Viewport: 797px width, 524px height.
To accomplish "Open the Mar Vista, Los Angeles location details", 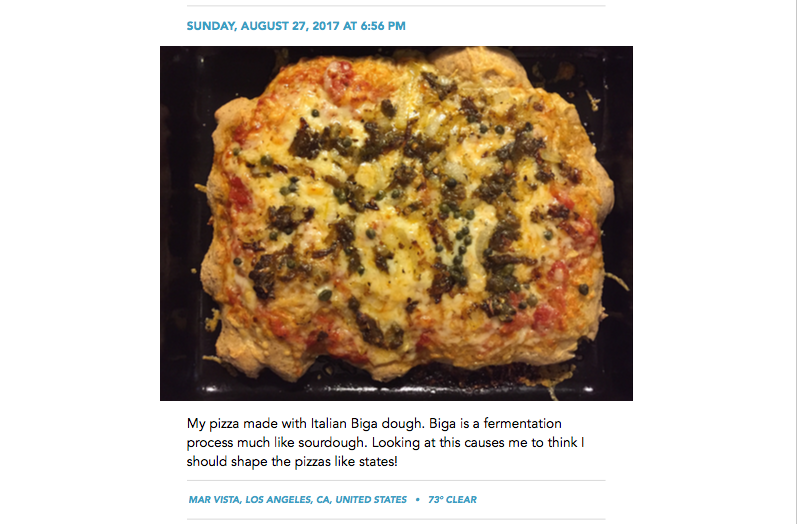I will point(297,499).
